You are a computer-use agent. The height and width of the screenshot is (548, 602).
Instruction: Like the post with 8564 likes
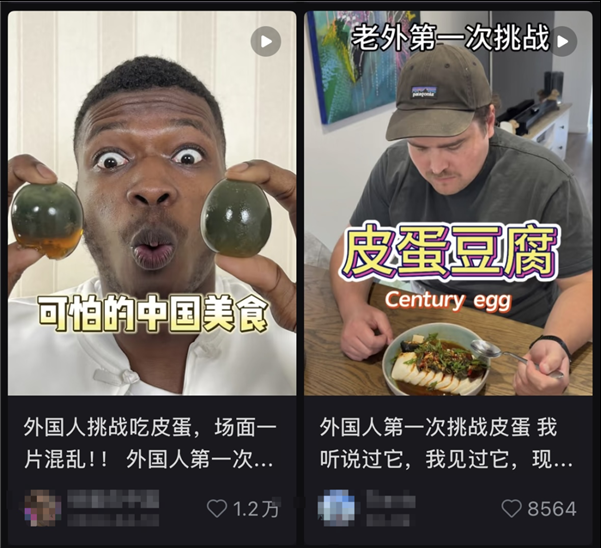[512, 509]
